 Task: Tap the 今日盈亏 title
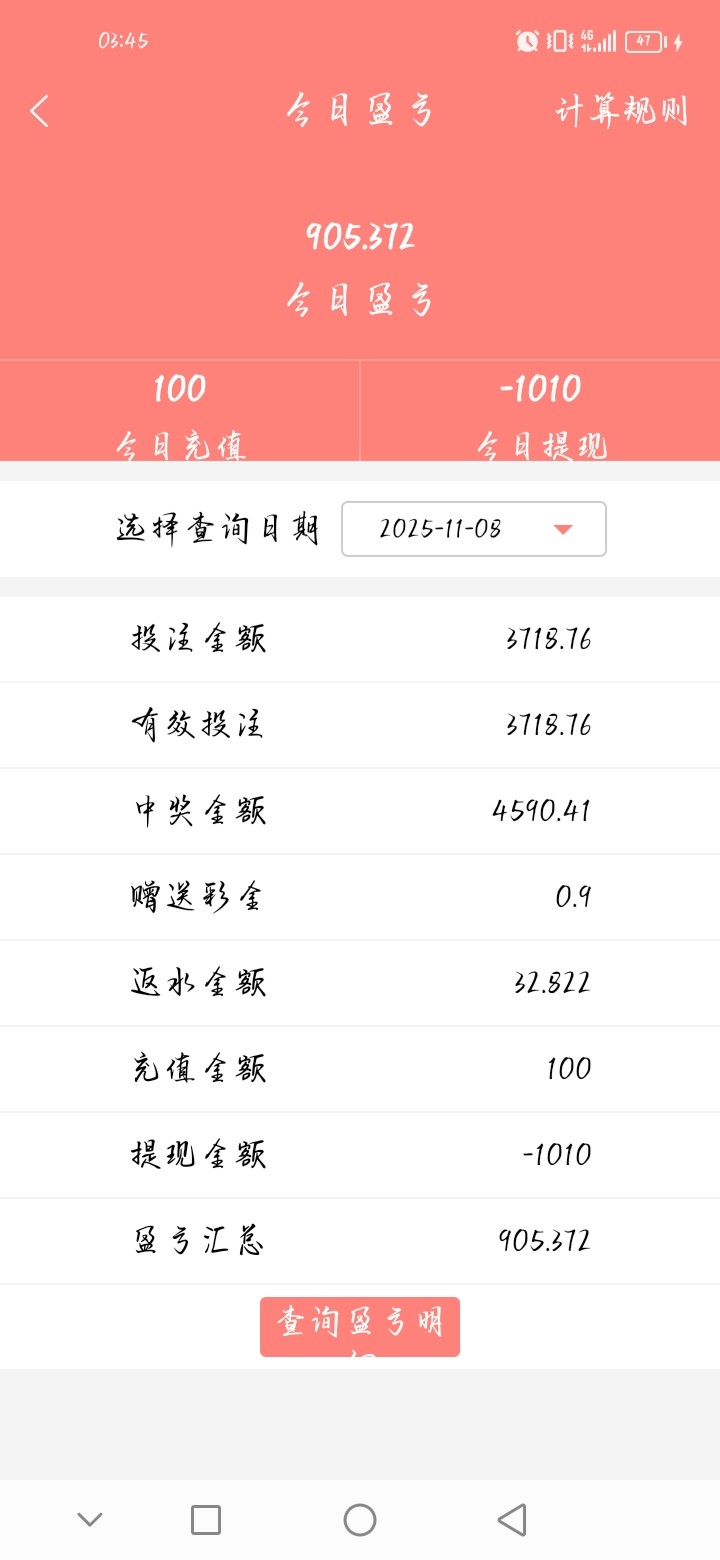[360, 111]
